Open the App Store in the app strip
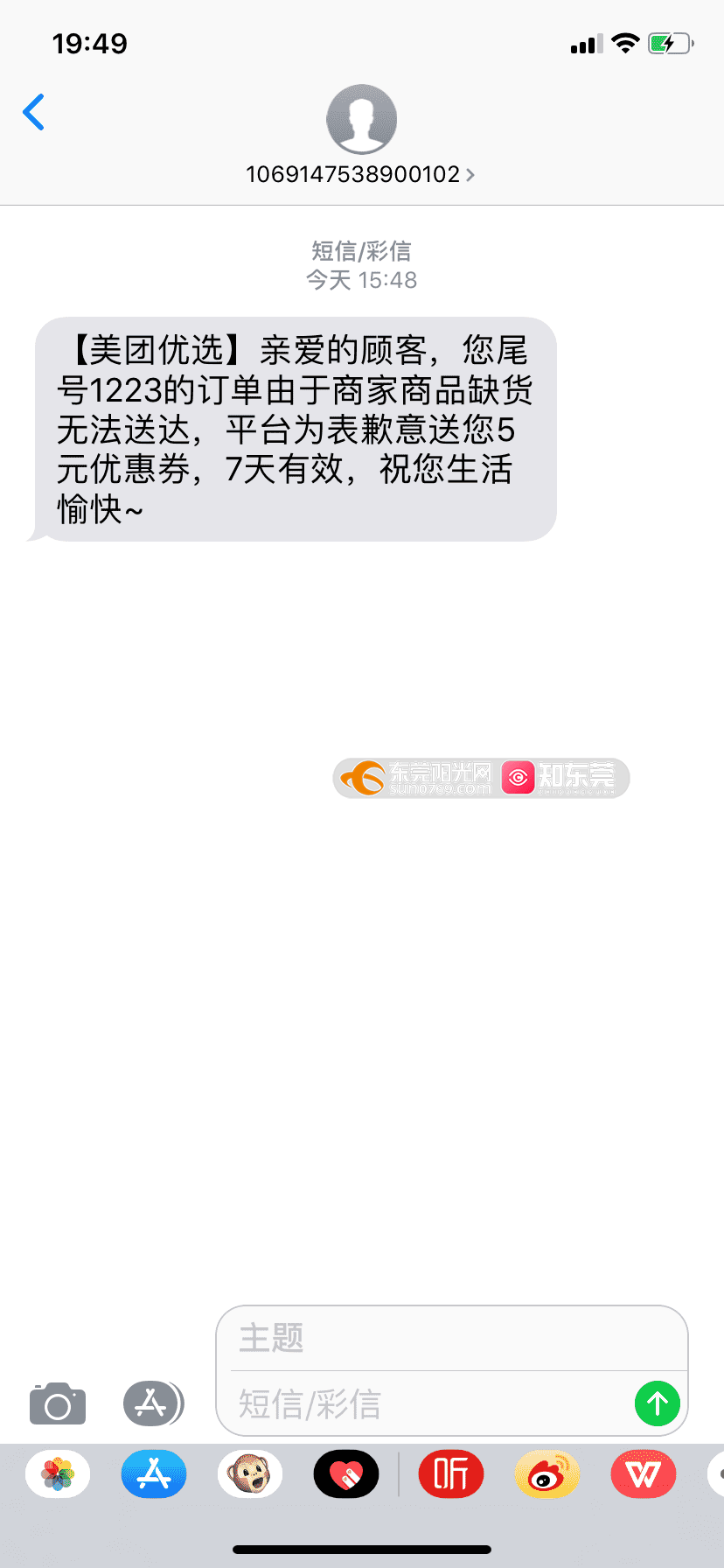This screenshot has width=724, height=1568. pos(154,1474)
